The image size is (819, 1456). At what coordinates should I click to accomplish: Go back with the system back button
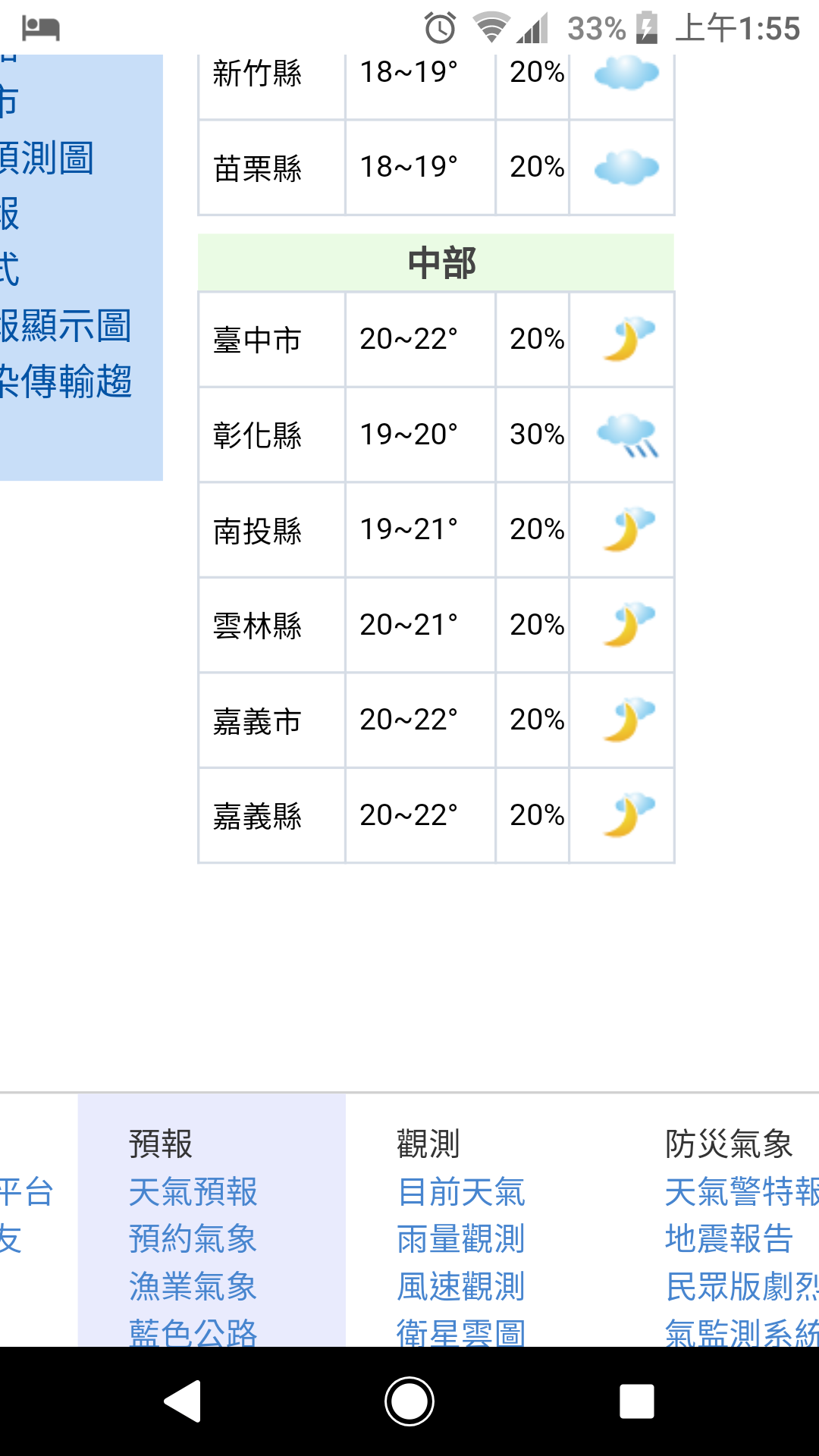[x=183, y=1401]
